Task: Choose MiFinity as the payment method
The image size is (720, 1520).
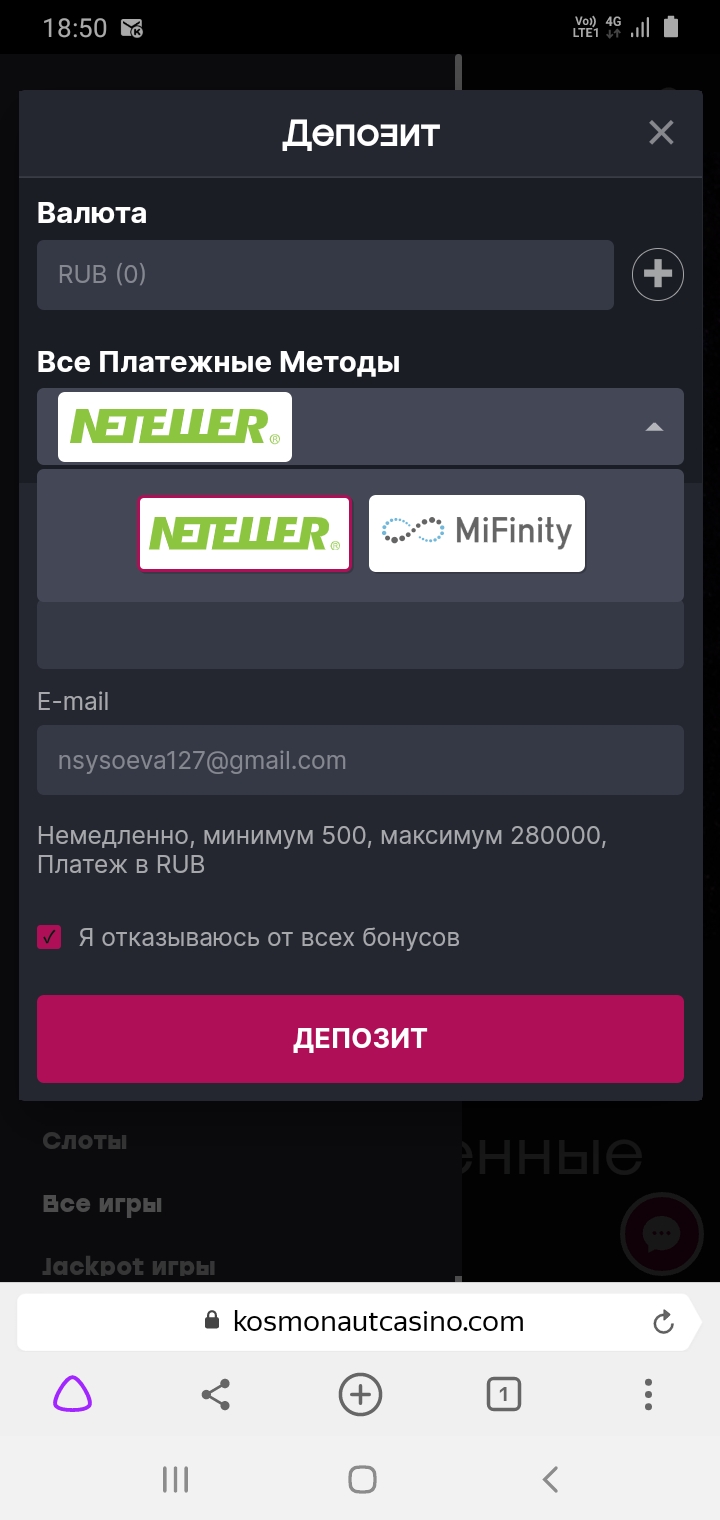Action: click(476, 534)
